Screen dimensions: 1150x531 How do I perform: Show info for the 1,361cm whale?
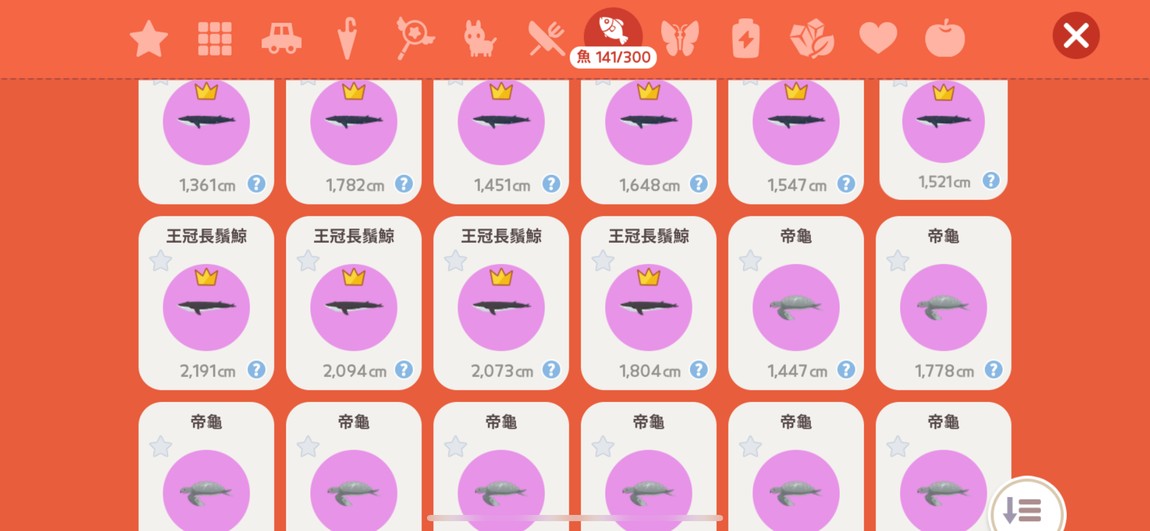tap(256, 184)
